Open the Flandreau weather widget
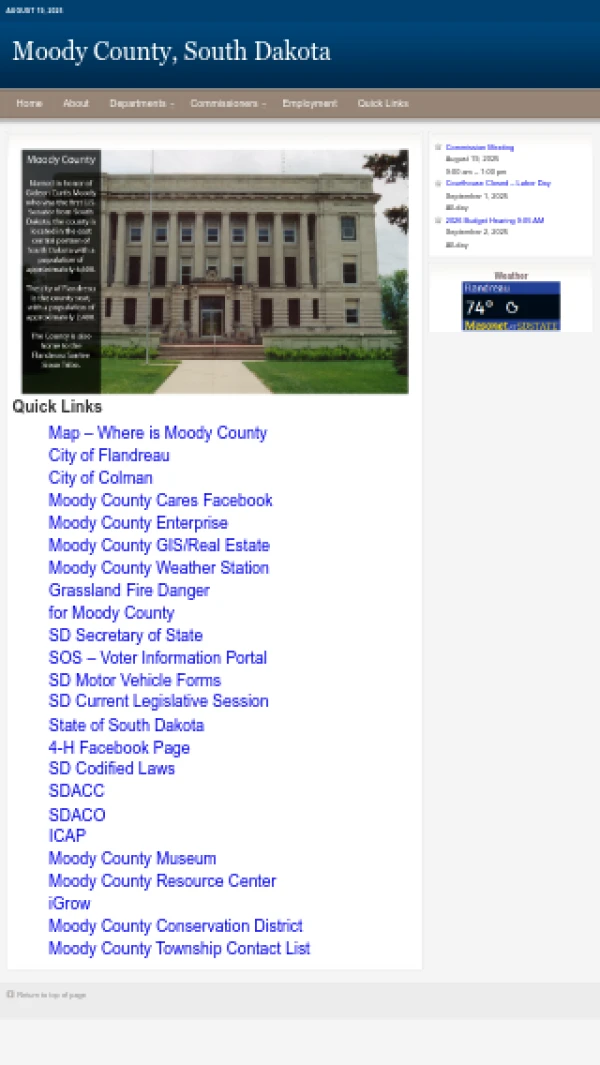The height and width of the screenshot is (1065, 600). 510,306
